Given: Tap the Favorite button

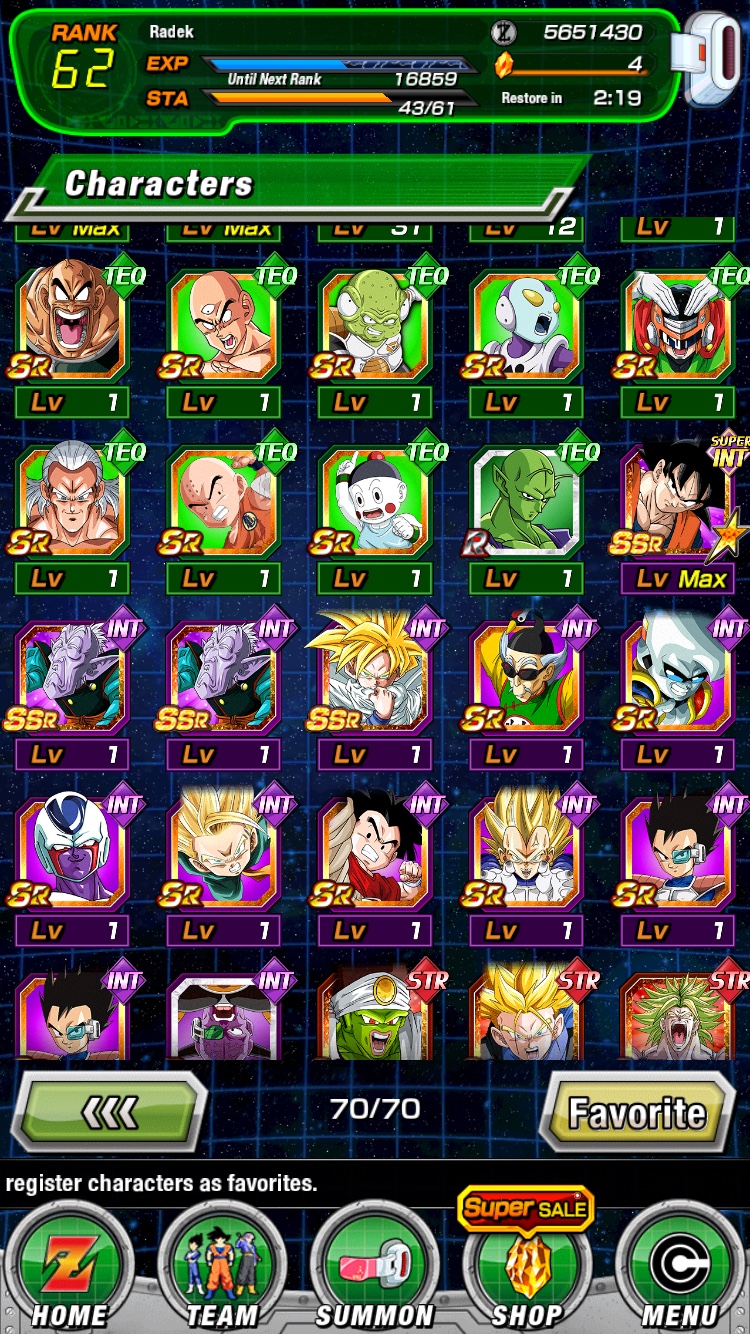Looking at the screenshot, I should point(637,1112).
